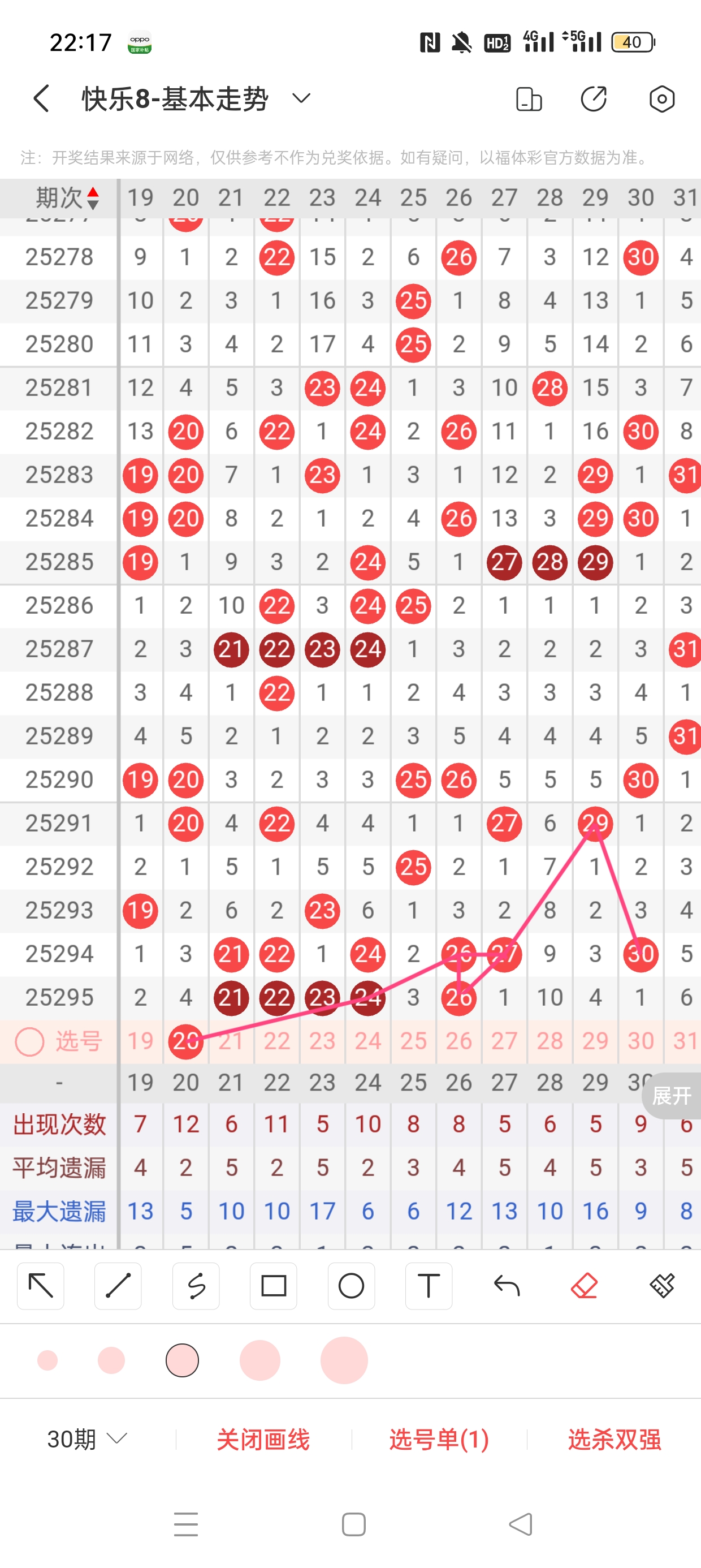Share the chart via share icon
Image resolution: width=701 pixels, height=1568 pixels.
(594, 98)
